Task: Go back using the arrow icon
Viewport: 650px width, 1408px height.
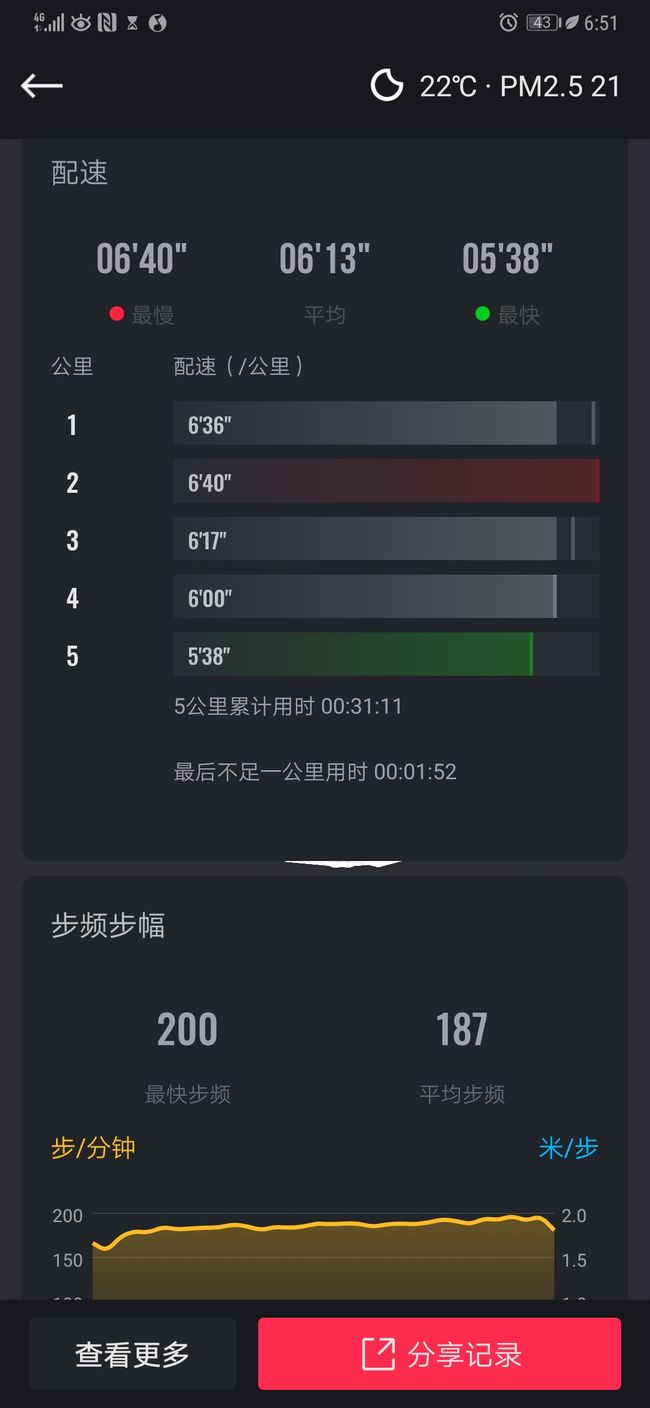Action: click(42, 86)
